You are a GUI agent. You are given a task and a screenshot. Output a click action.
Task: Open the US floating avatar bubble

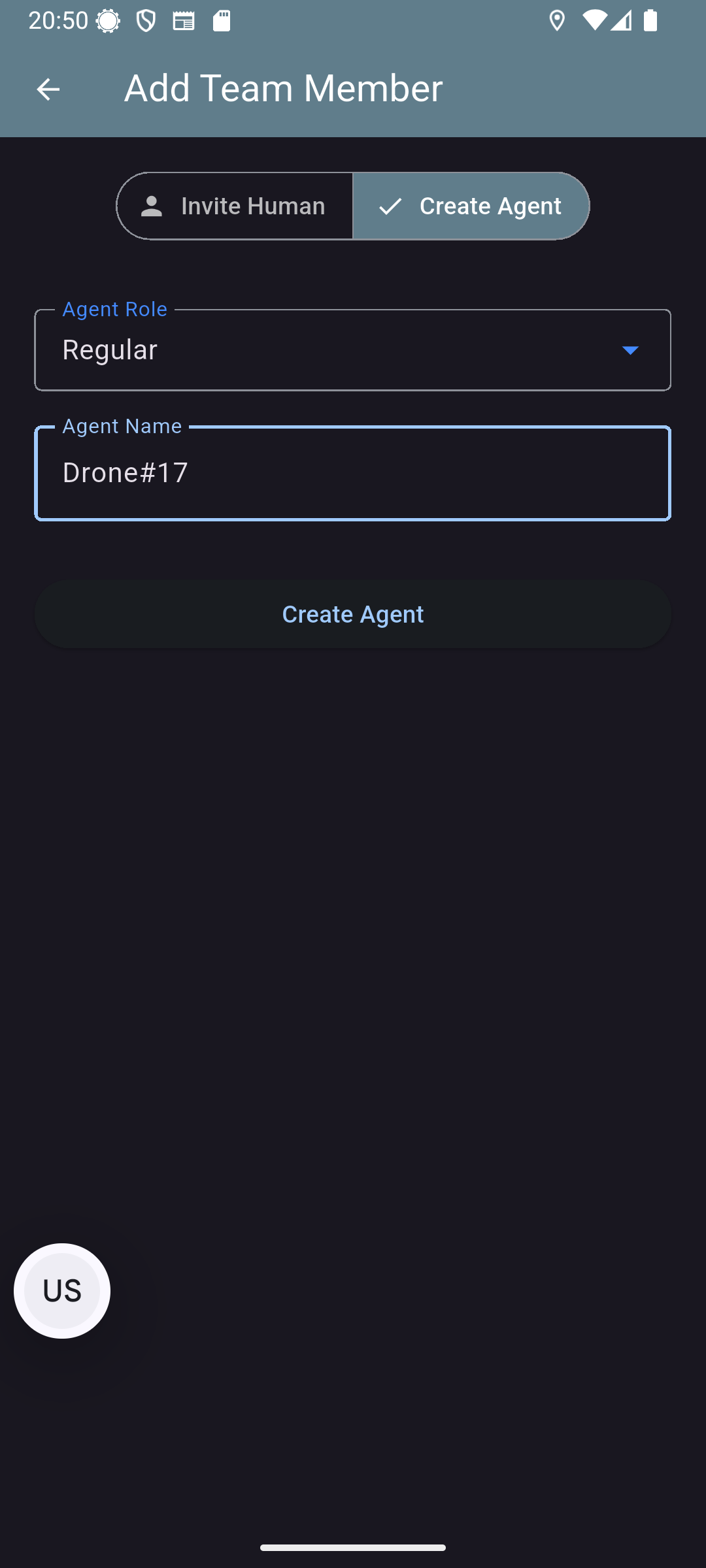62,1291
